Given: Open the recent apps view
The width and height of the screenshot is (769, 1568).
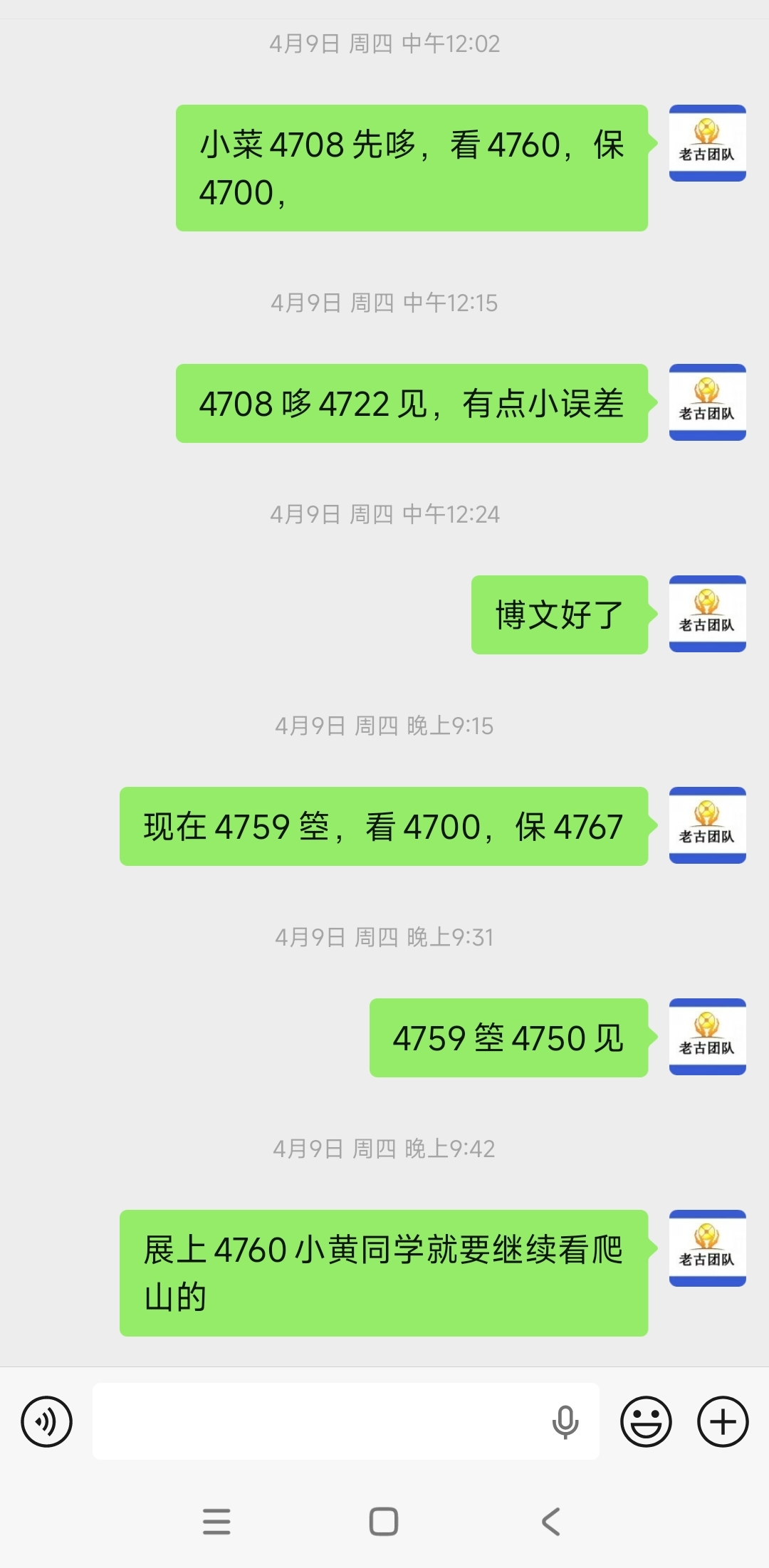Looking at the screenshot, I should (x=216, y=1522).
